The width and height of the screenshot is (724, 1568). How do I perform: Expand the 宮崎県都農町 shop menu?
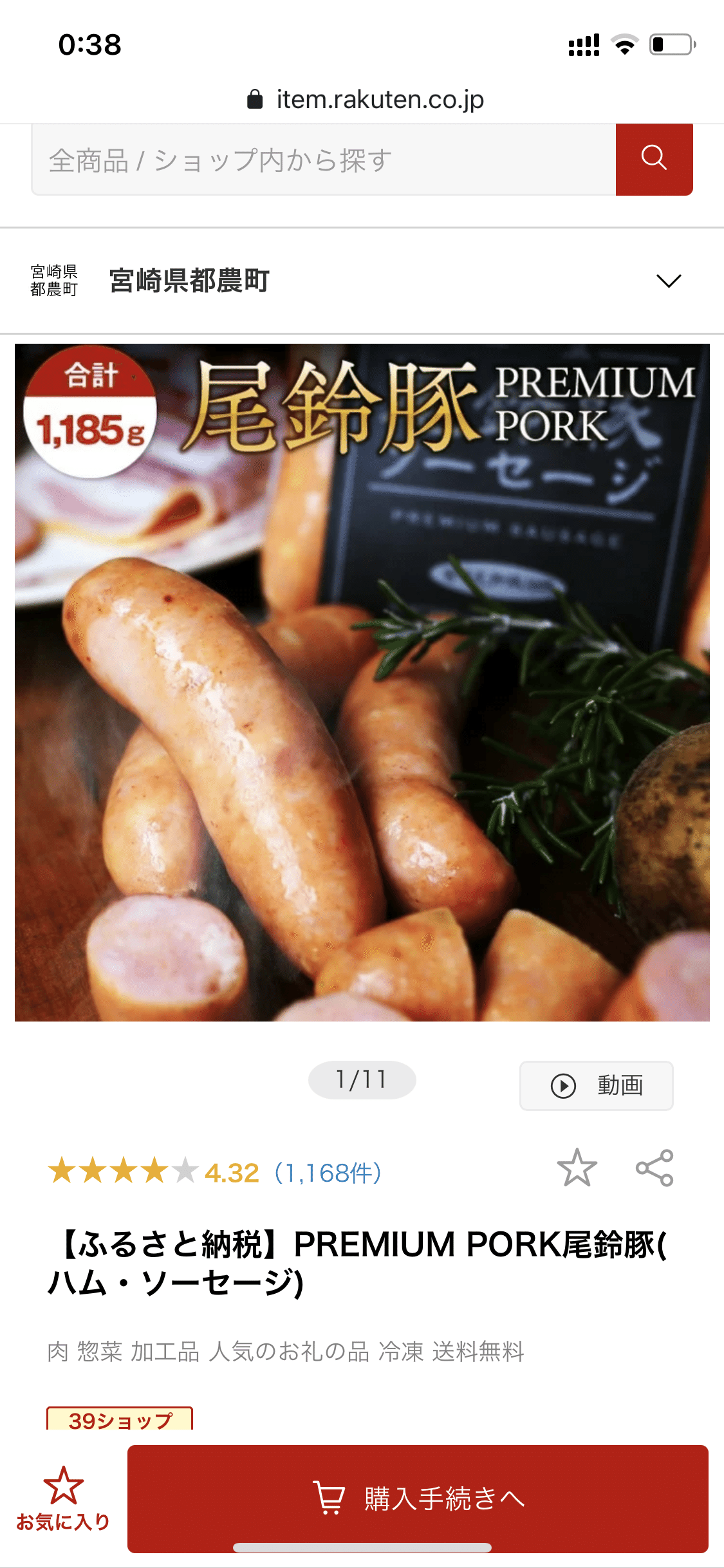668,281
